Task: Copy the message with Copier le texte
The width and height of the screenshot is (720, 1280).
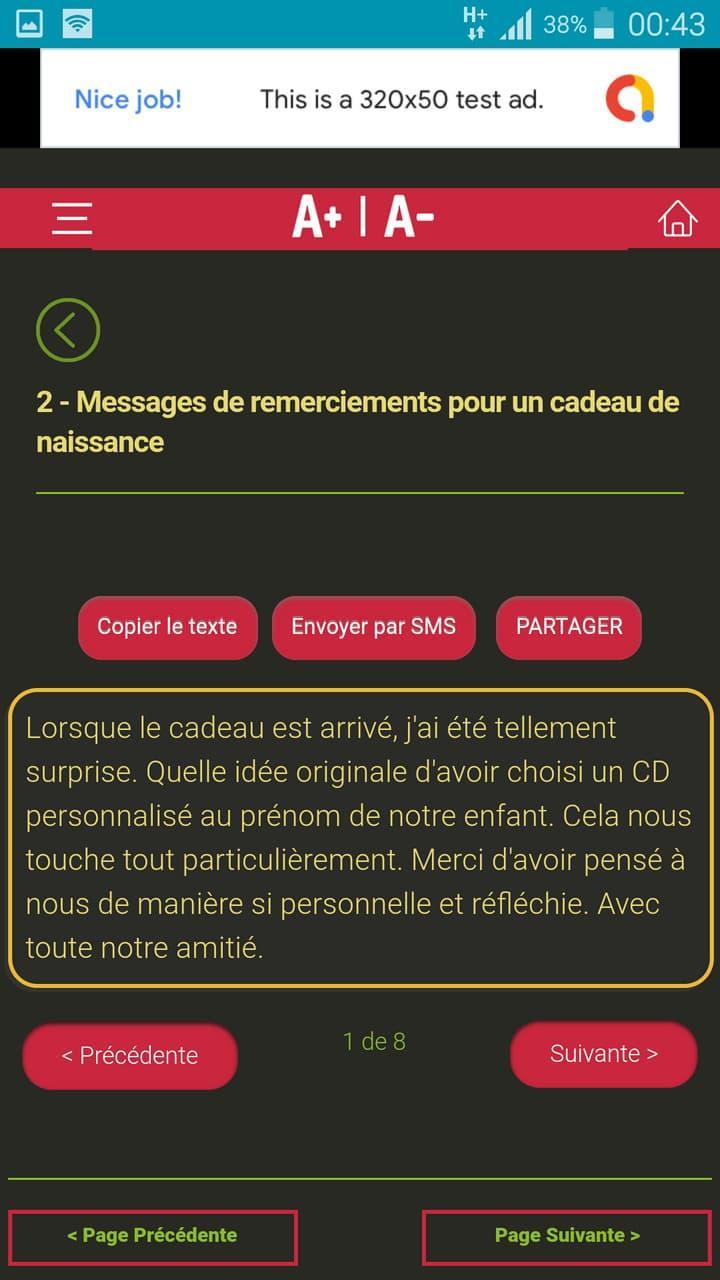Action: tap(167, 627)
